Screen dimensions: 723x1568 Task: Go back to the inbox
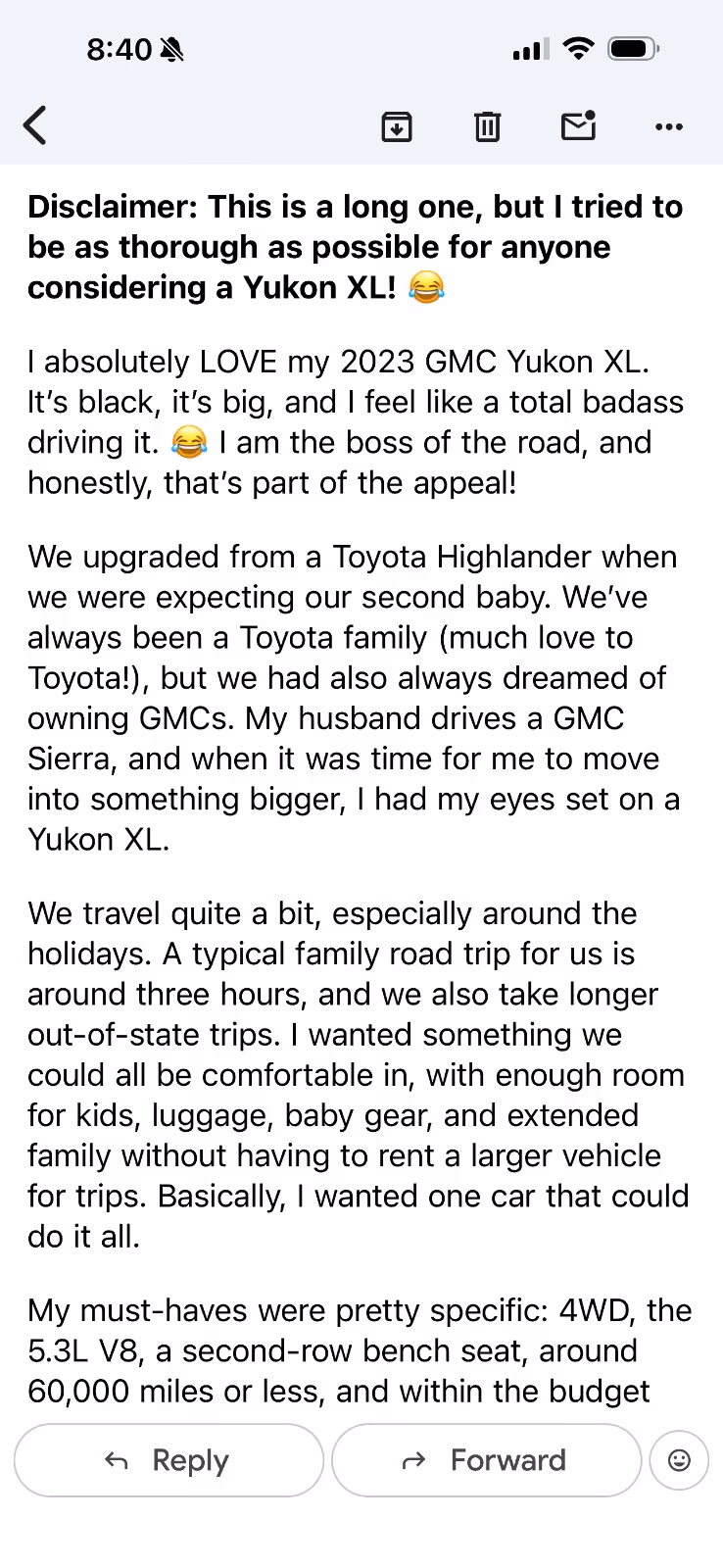pos(35,125)
